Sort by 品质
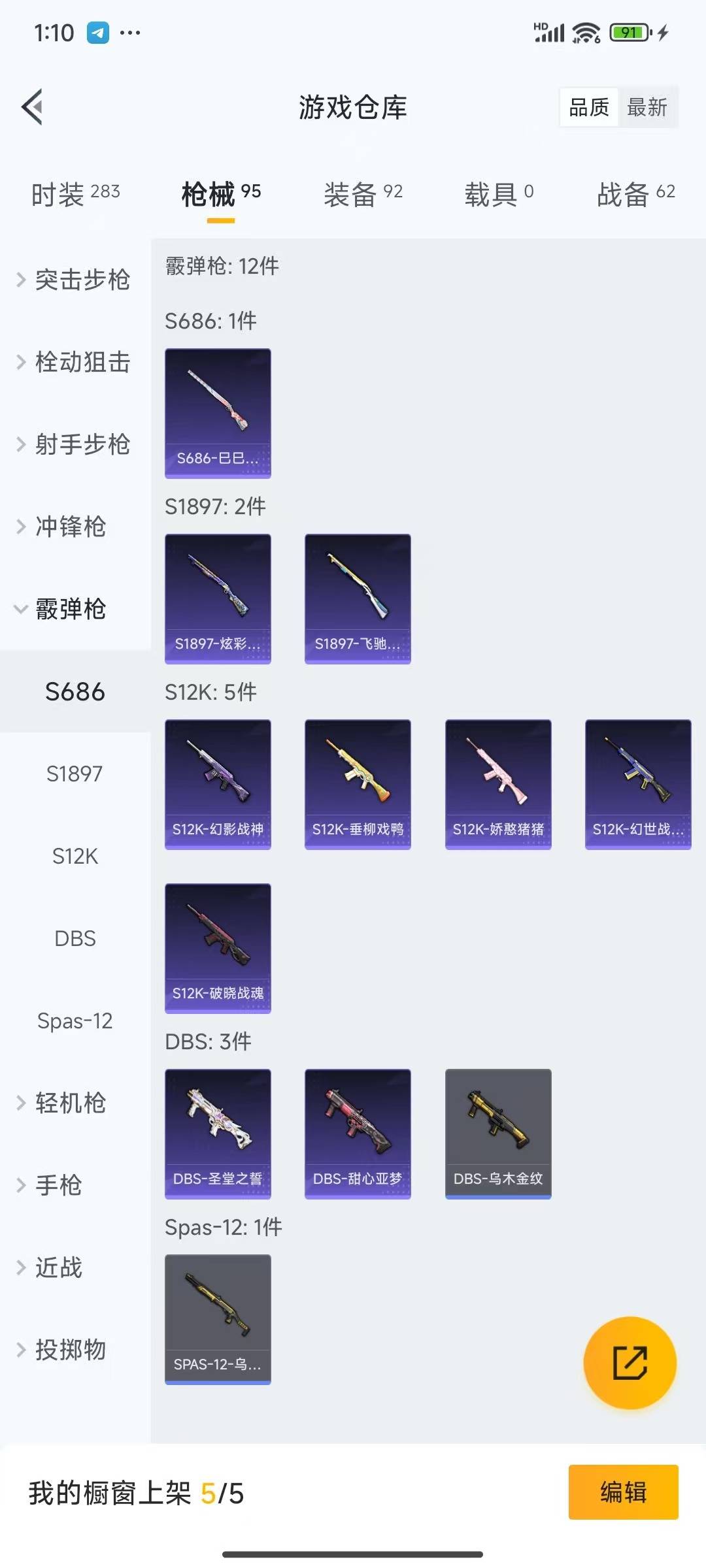This screenshot has width=706, height=1568. (589, 107)
